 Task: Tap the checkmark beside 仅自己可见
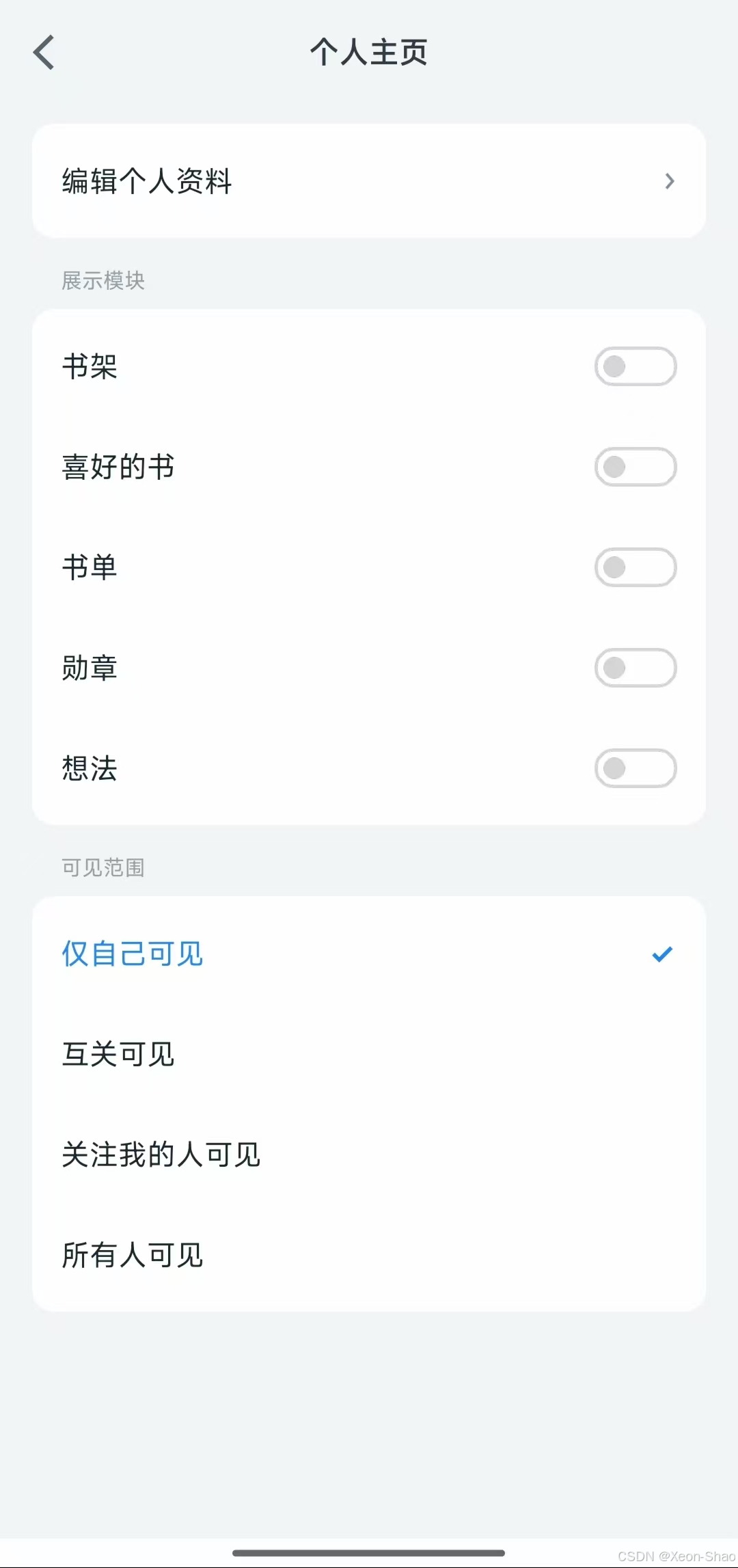click(661, 954)
